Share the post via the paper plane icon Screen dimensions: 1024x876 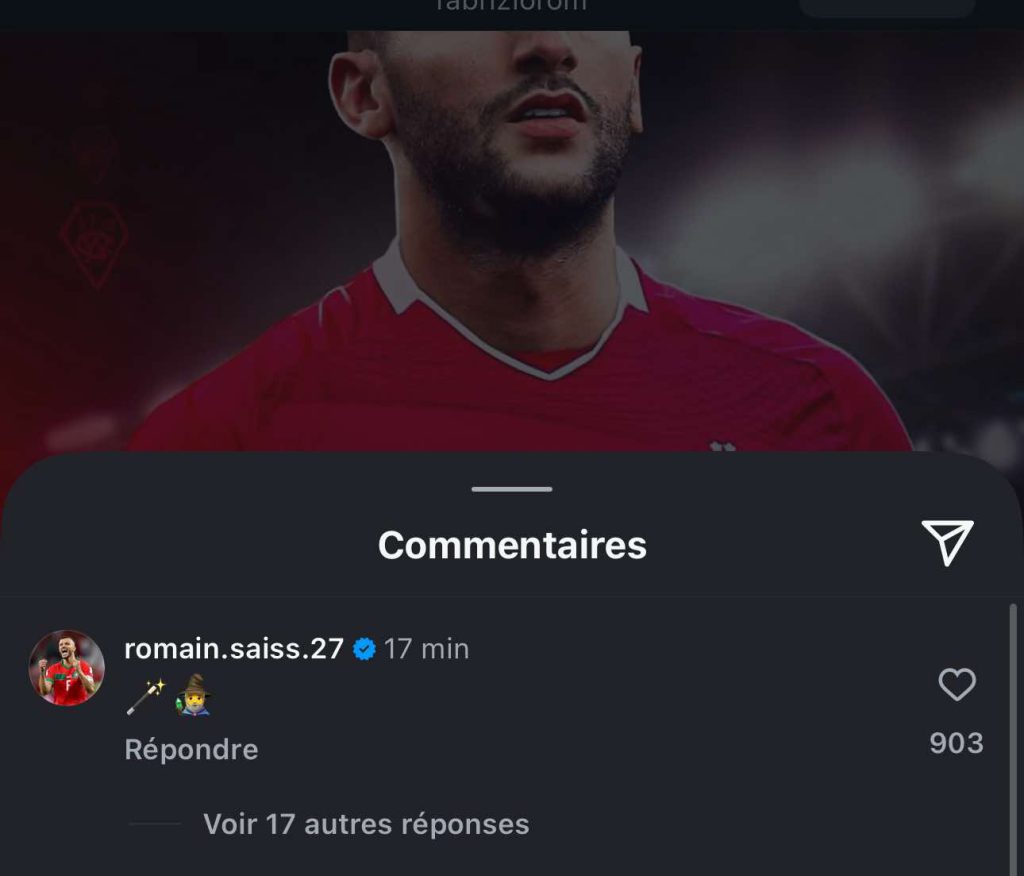[946, 543]
